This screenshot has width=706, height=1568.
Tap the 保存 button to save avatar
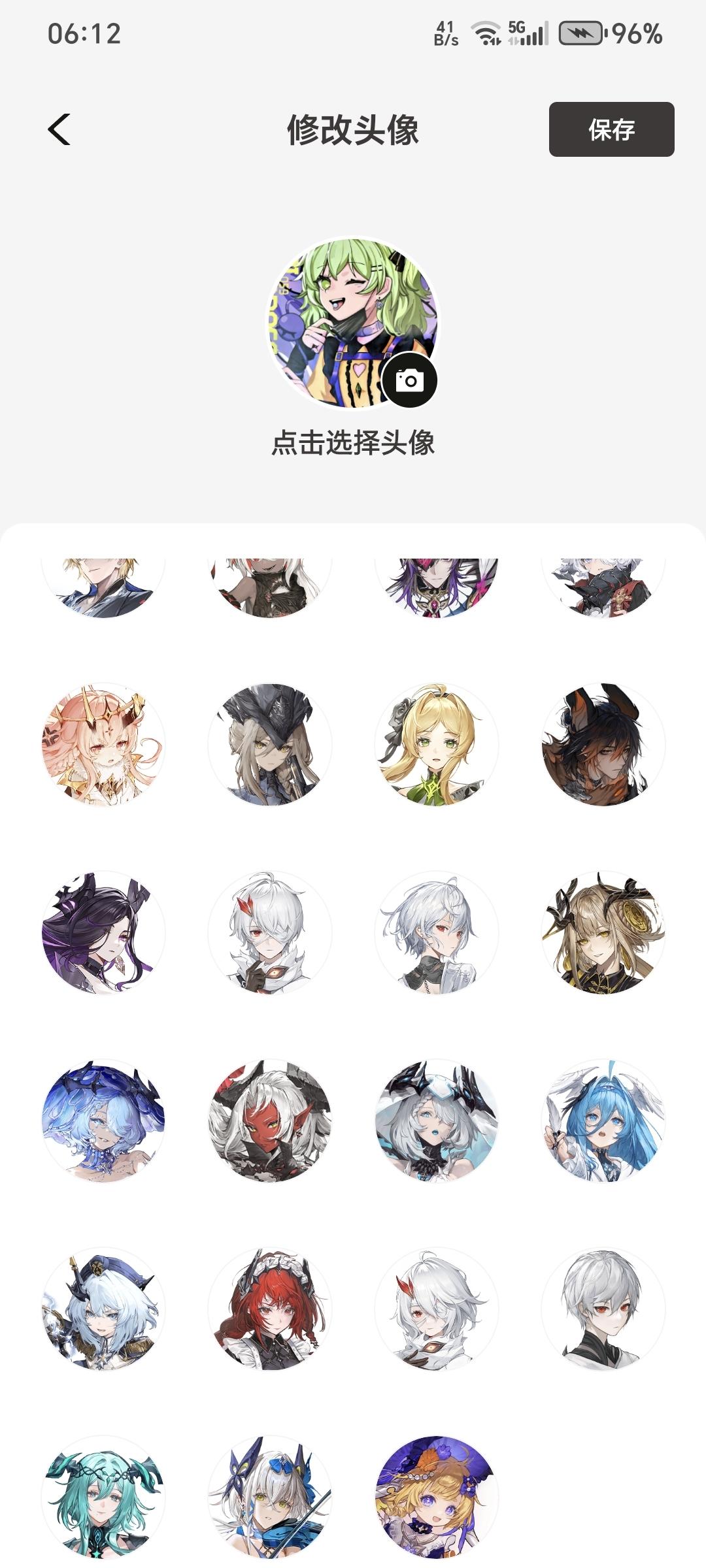pyautogui.click(x=611, y=129)
